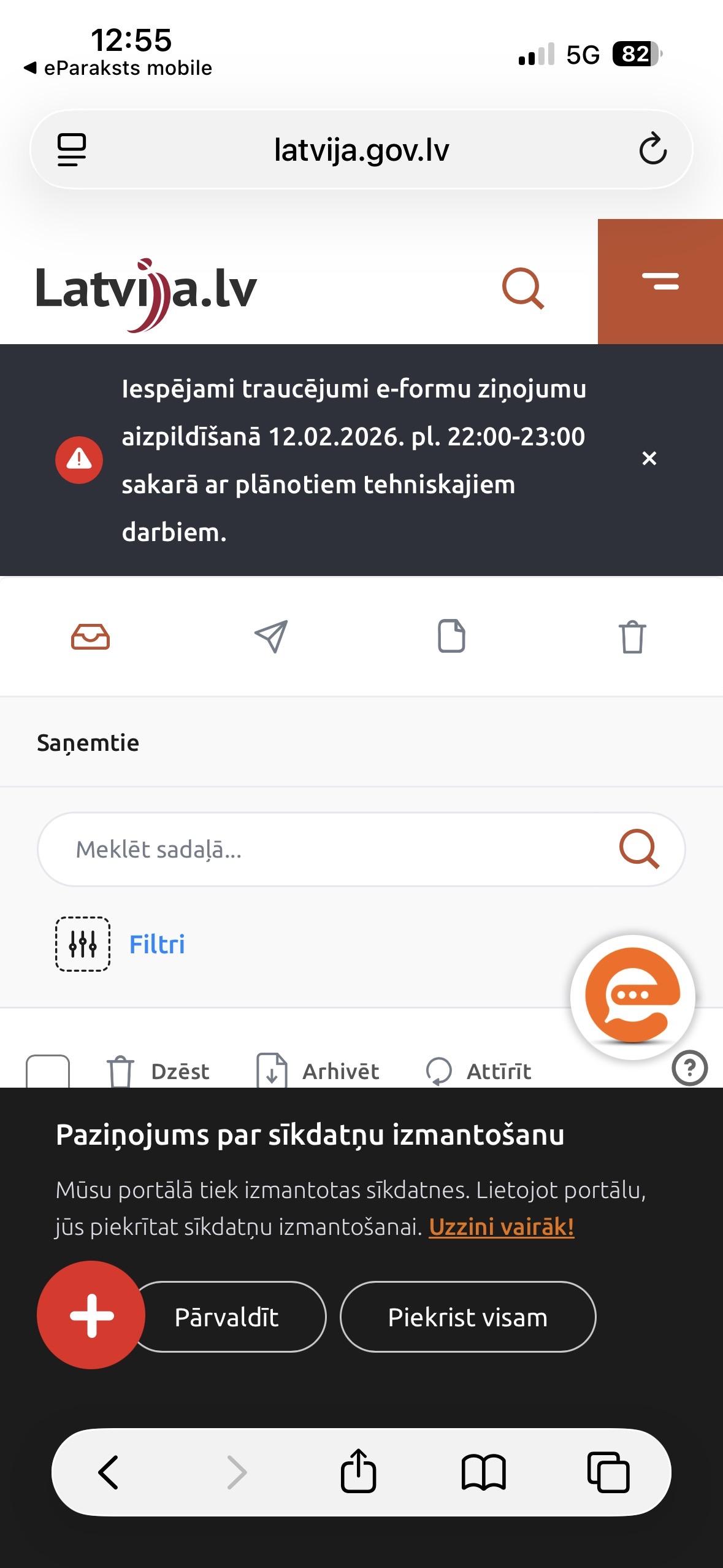This screenshot has height=1568, width=723.
Task: Open the hamburger menu on orange background
Action: [660, 282]
